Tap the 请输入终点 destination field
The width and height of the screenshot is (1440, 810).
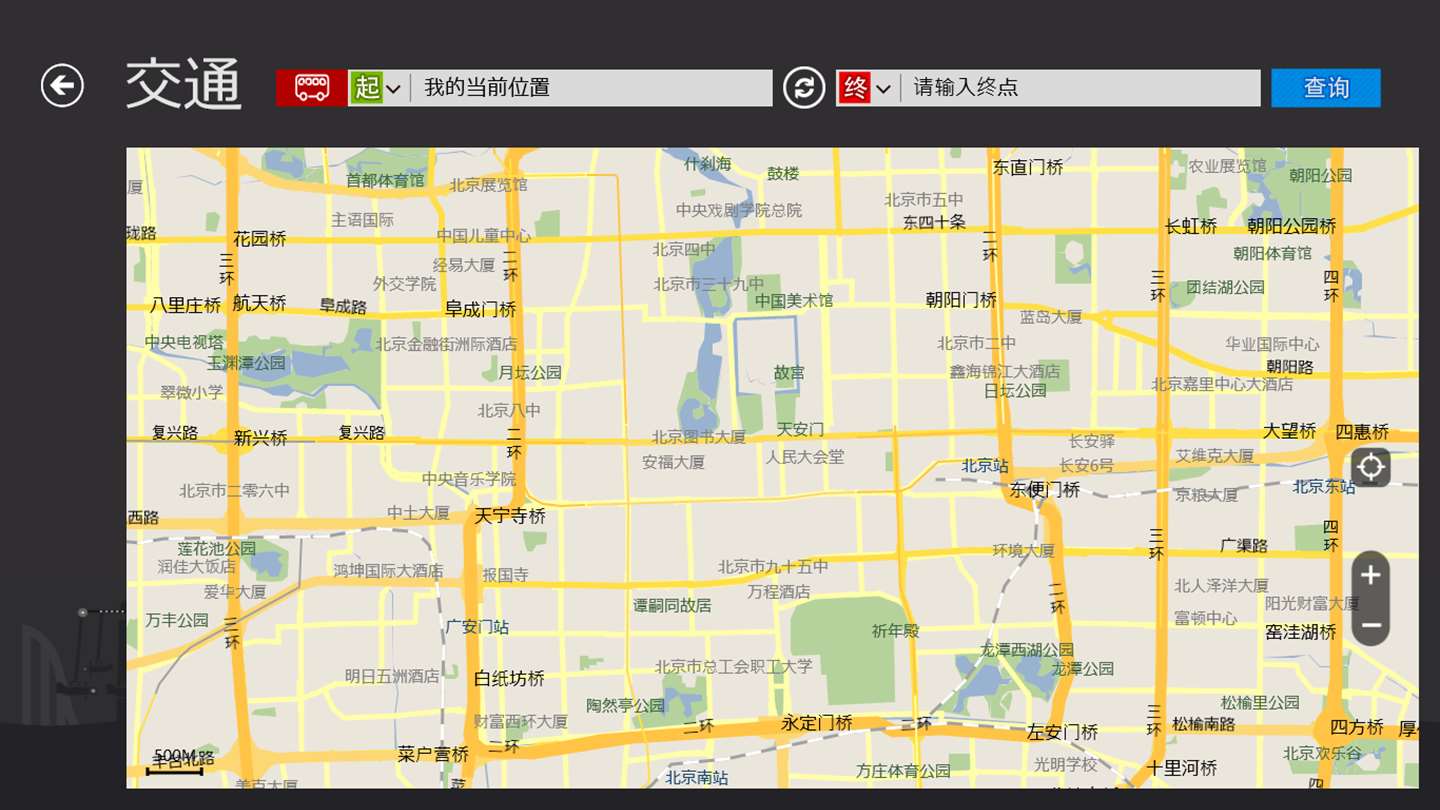[1080, 88]
